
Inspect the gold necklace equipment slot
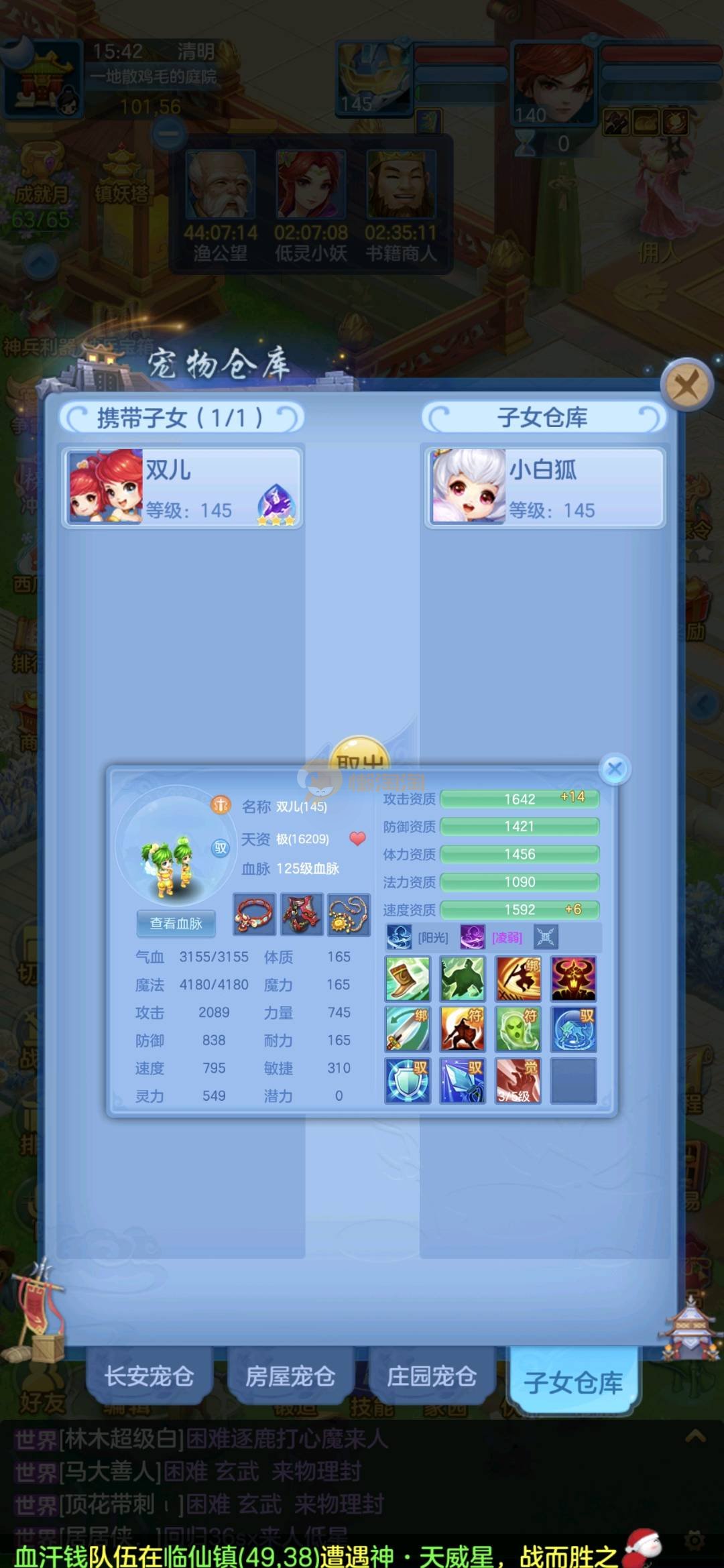click(x=349, y=914)
